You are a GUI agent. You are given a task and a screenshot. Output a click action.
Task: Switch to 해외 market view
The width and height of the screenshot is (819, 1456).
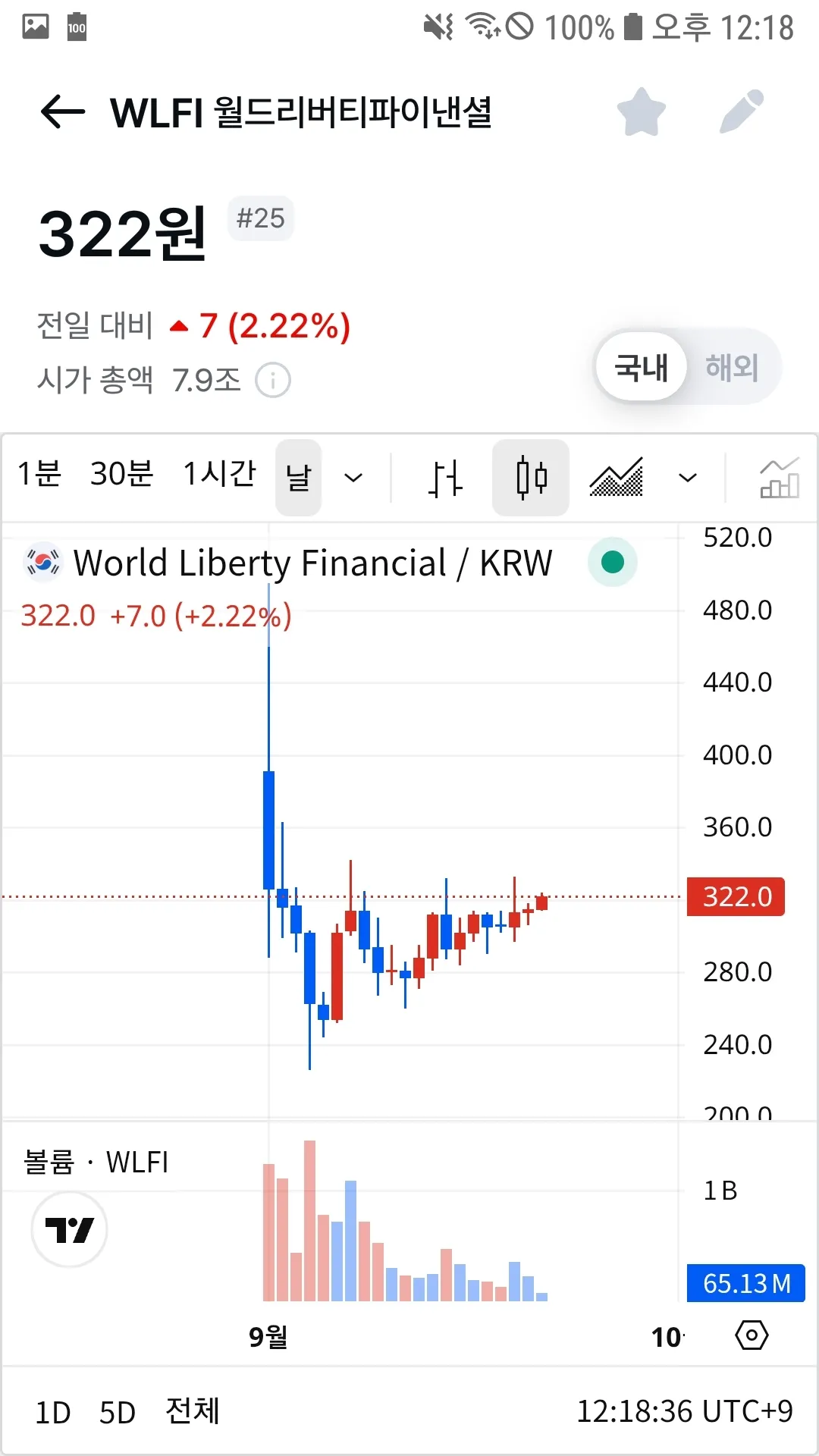click(731, 368)
